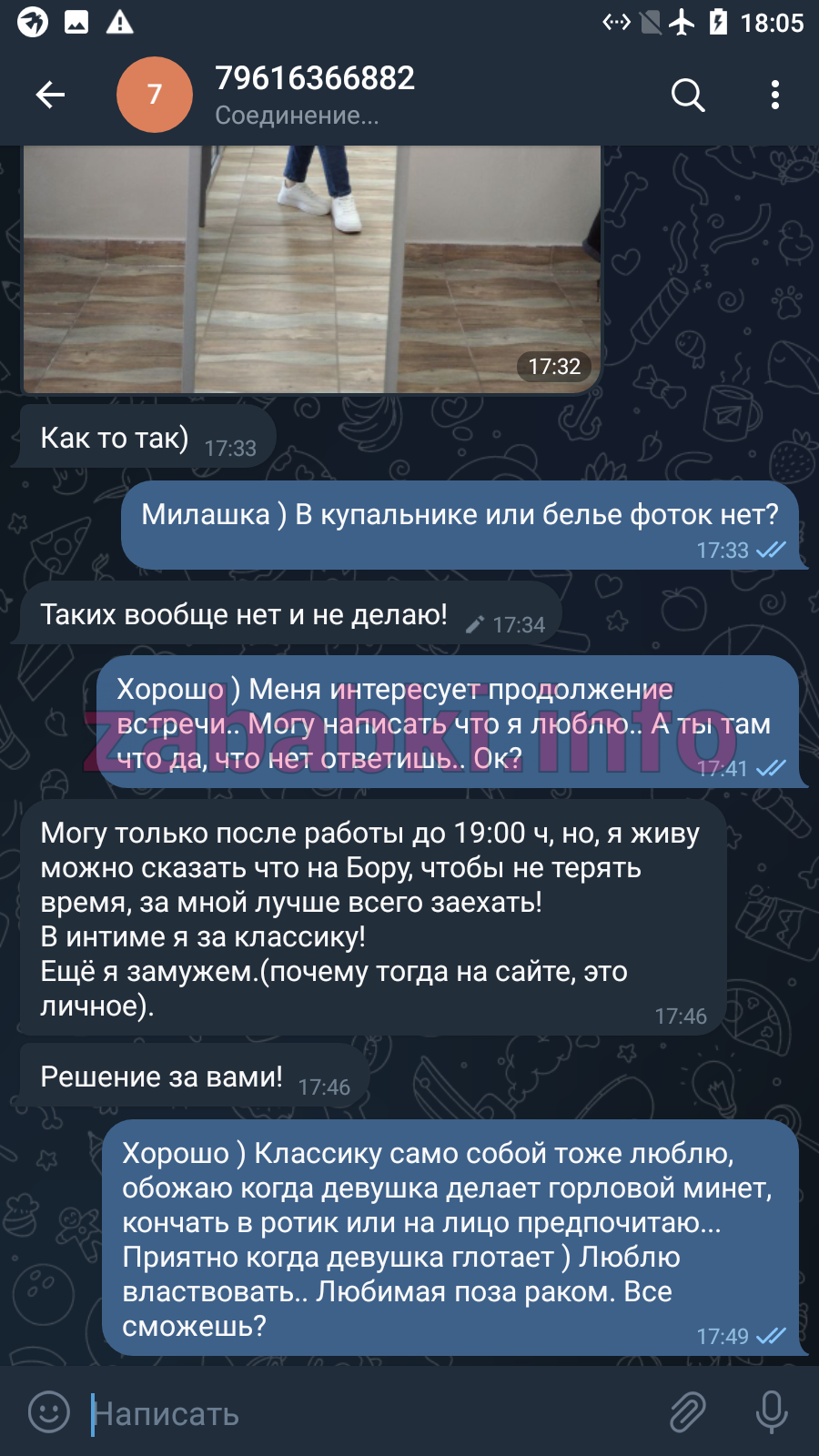Search within this conversation
Screen dimensions: 819x1456
click(688, 95)
